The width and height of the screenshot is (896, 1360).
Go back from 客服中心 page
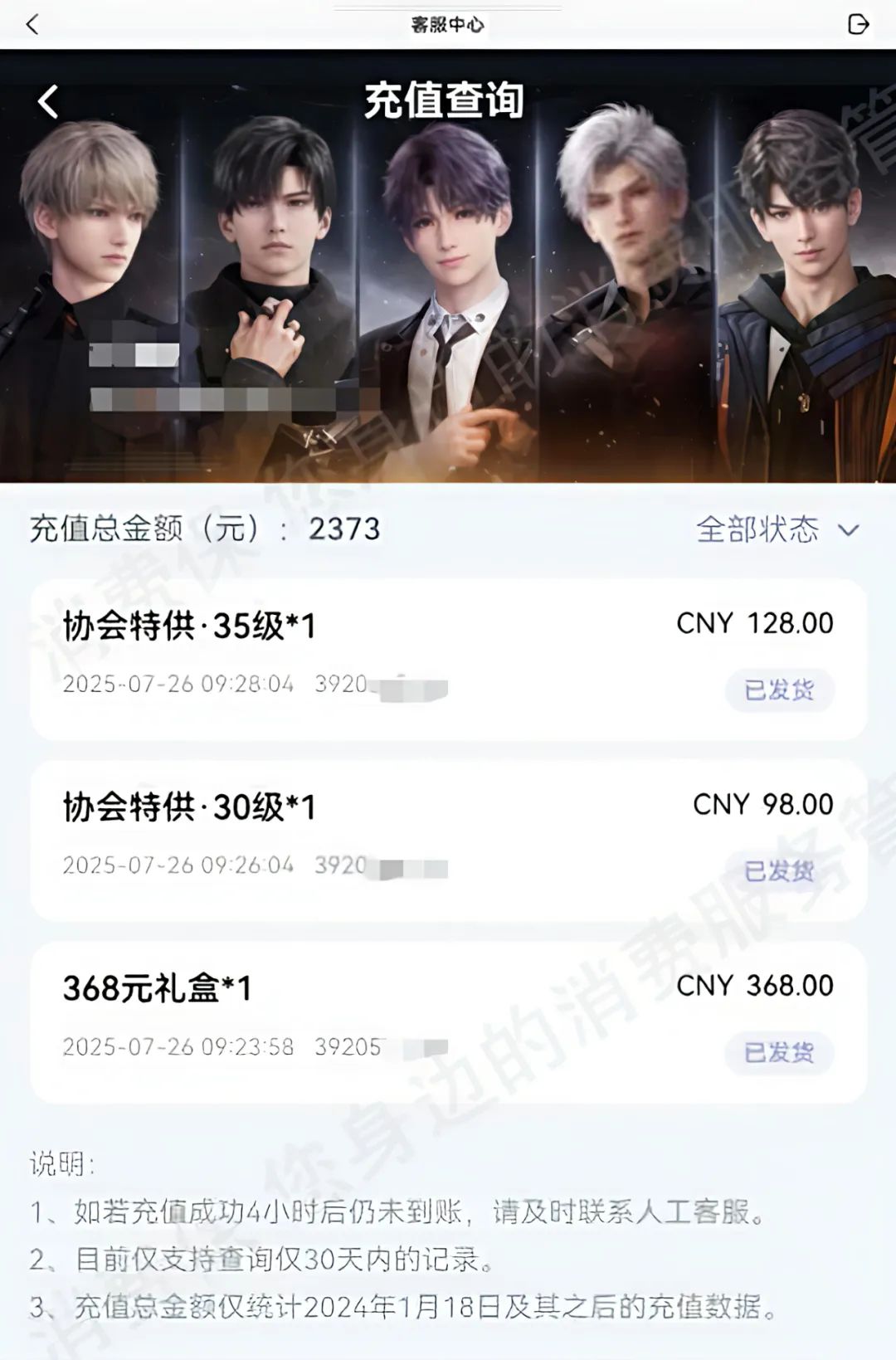pyautogui.click(x=32, y=24)
